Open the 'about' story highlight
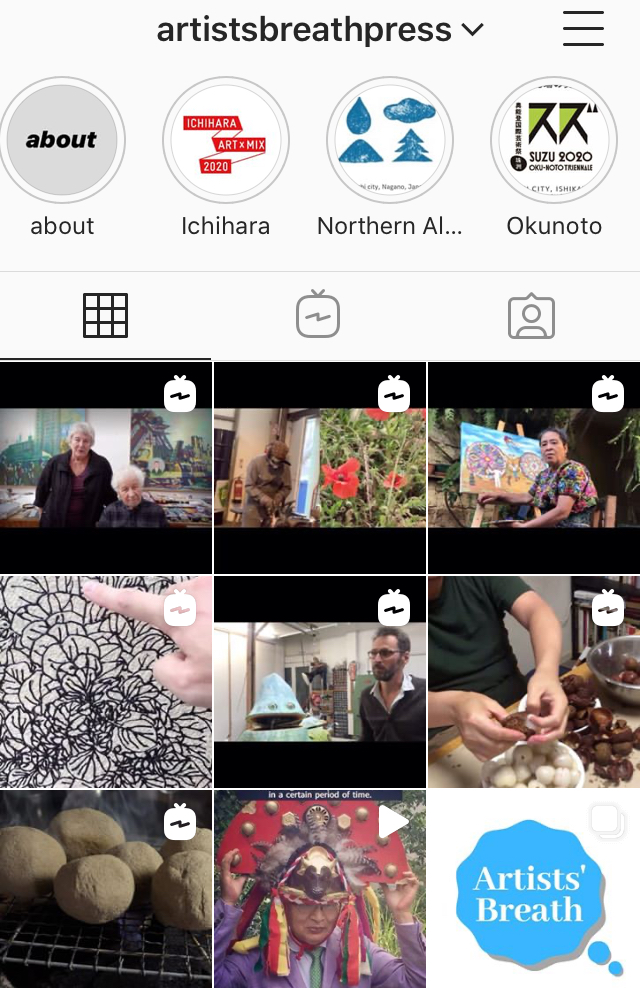640x988 pixels. click(62, 140)
